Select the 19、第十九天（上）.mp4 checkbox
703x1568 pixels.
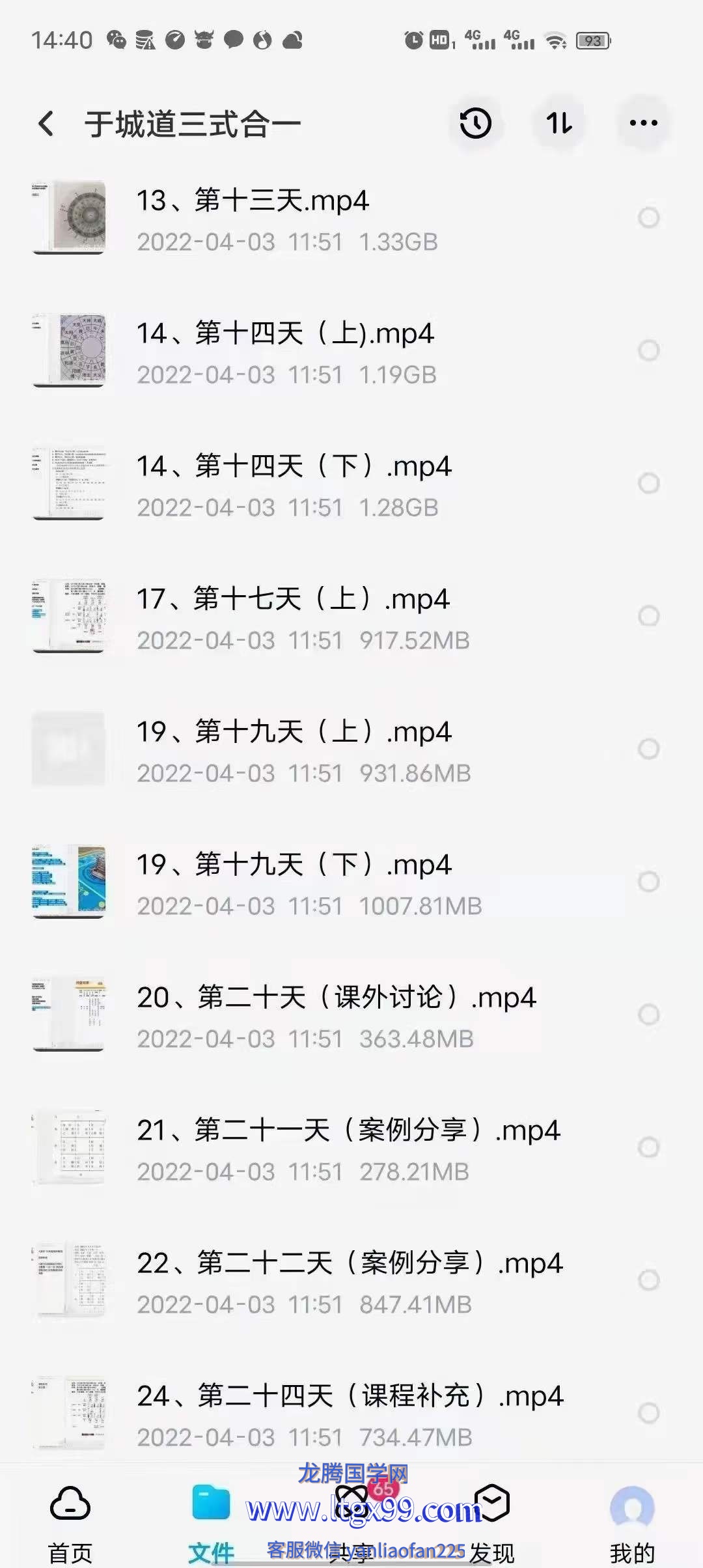(648, 749)
